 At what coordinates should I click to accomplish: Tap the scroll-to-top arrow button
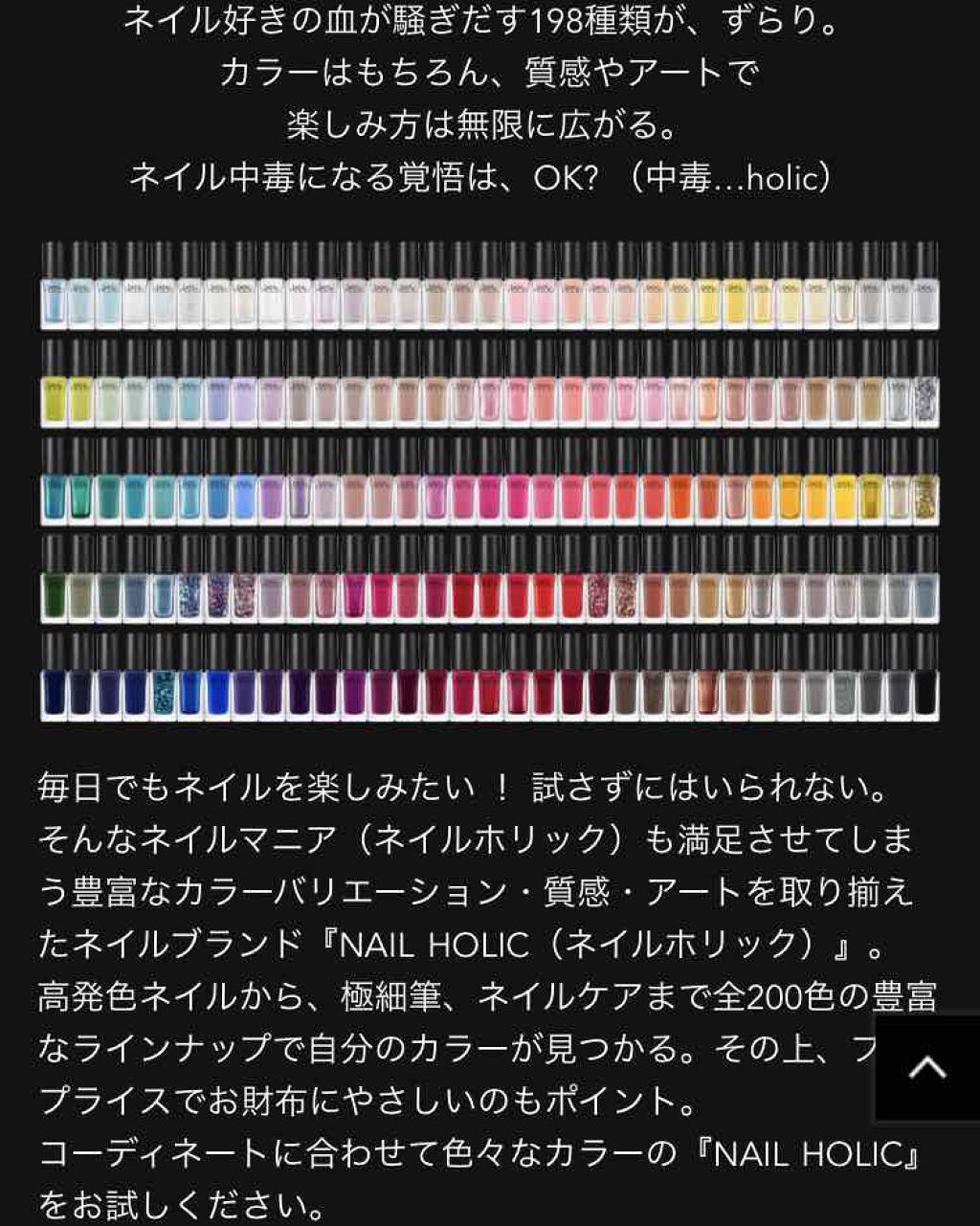tap(926, 1068)
